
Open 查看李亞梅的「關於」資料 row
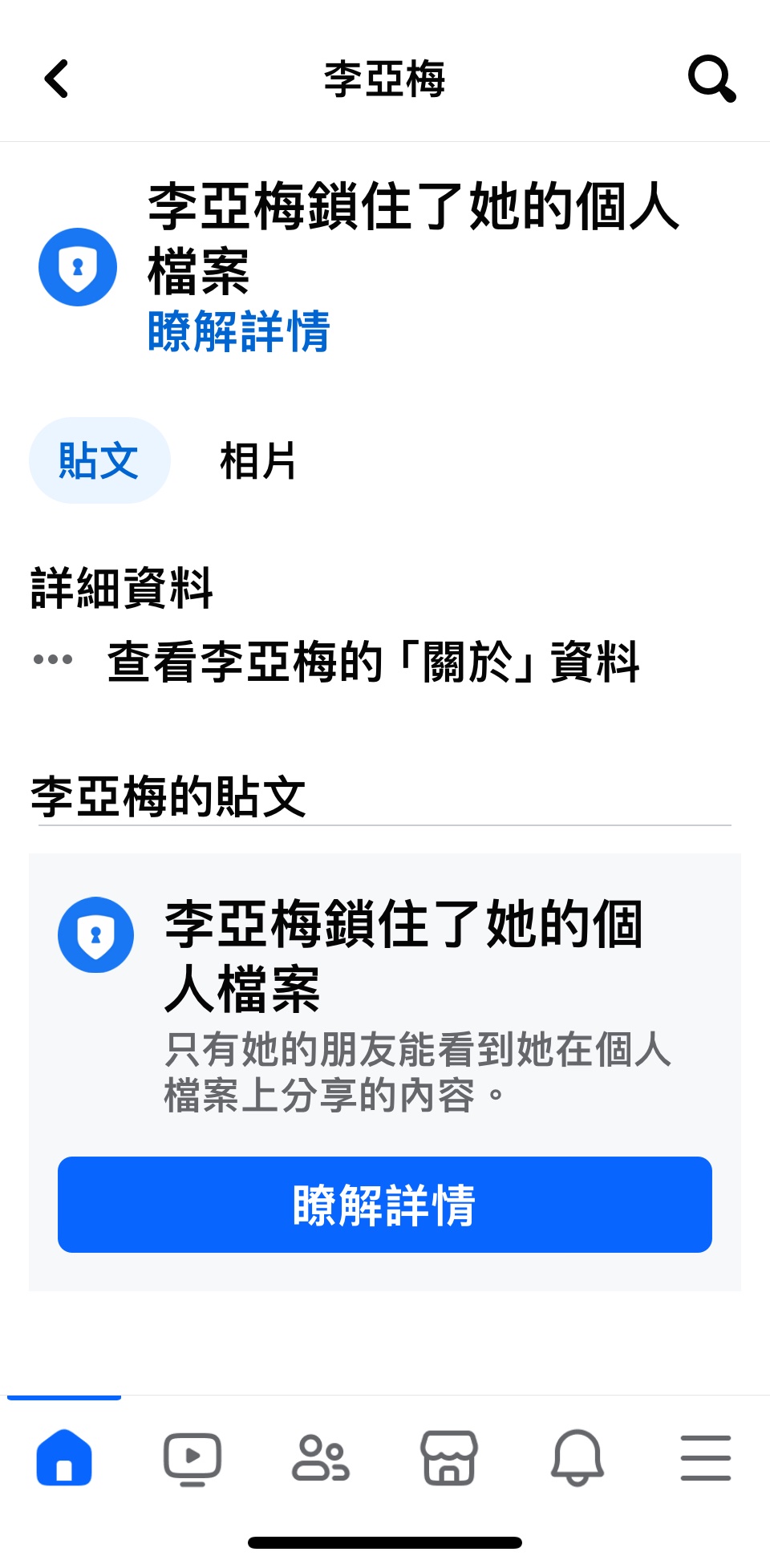(337, 662)
